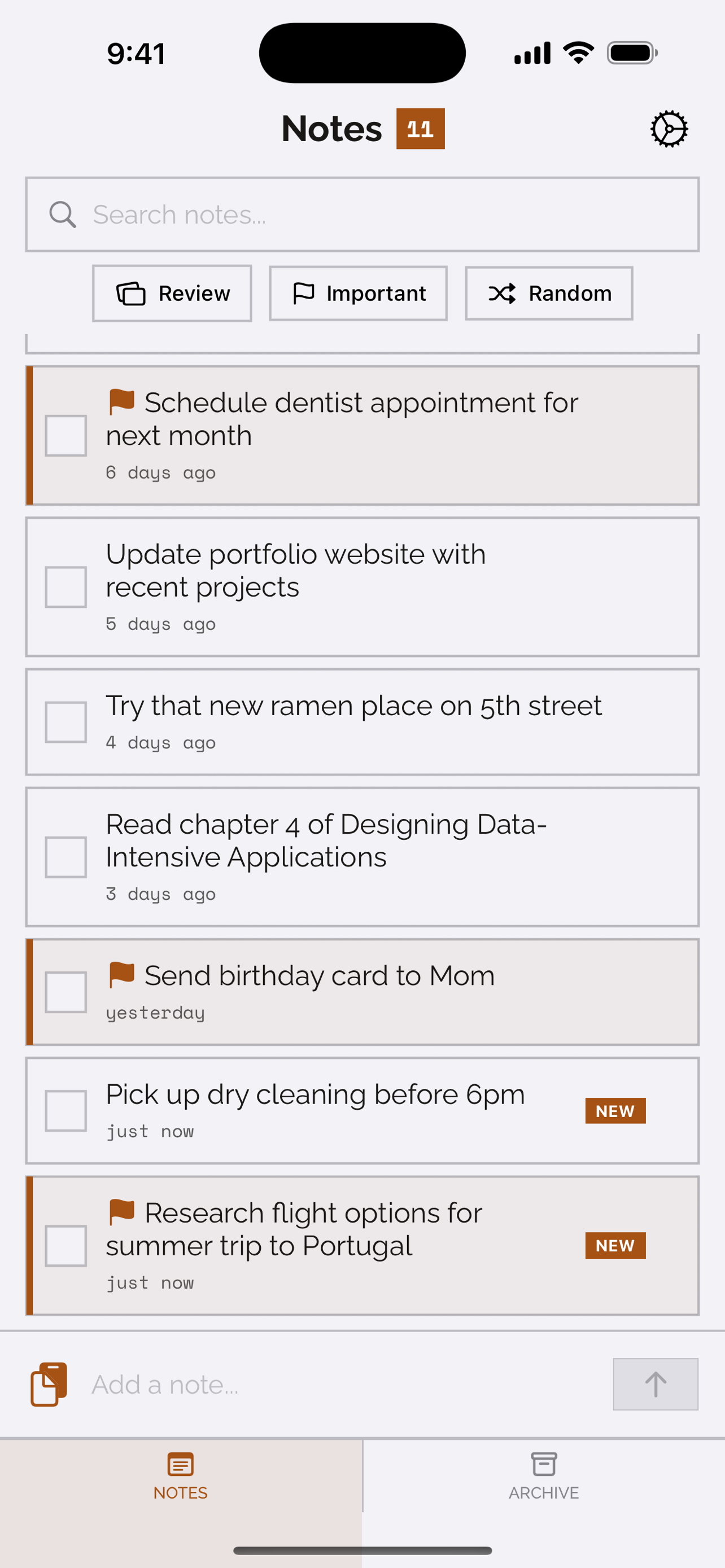725x1568 pixels.
Task: Click the up-arrow submit icon
Action: [656, 1383]
